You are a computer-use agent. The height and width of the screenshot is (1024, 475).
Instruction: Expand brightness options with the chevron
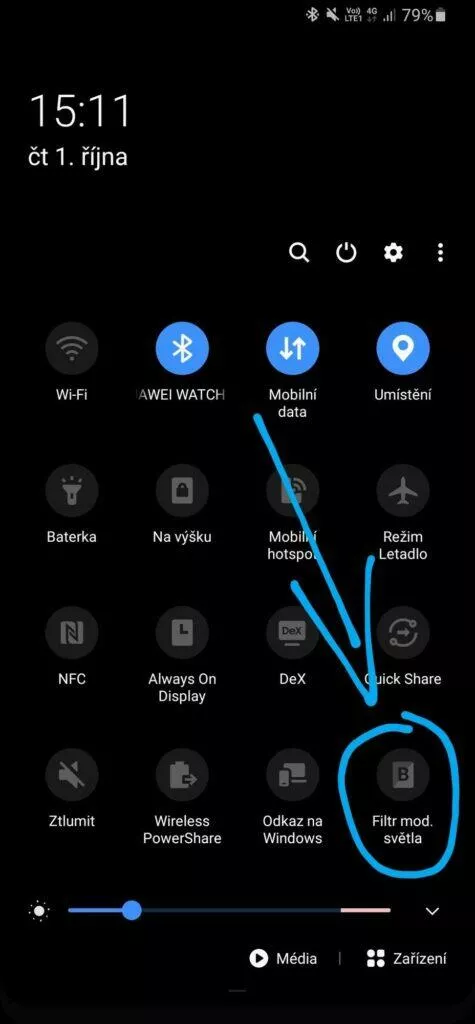coord(433,911)
